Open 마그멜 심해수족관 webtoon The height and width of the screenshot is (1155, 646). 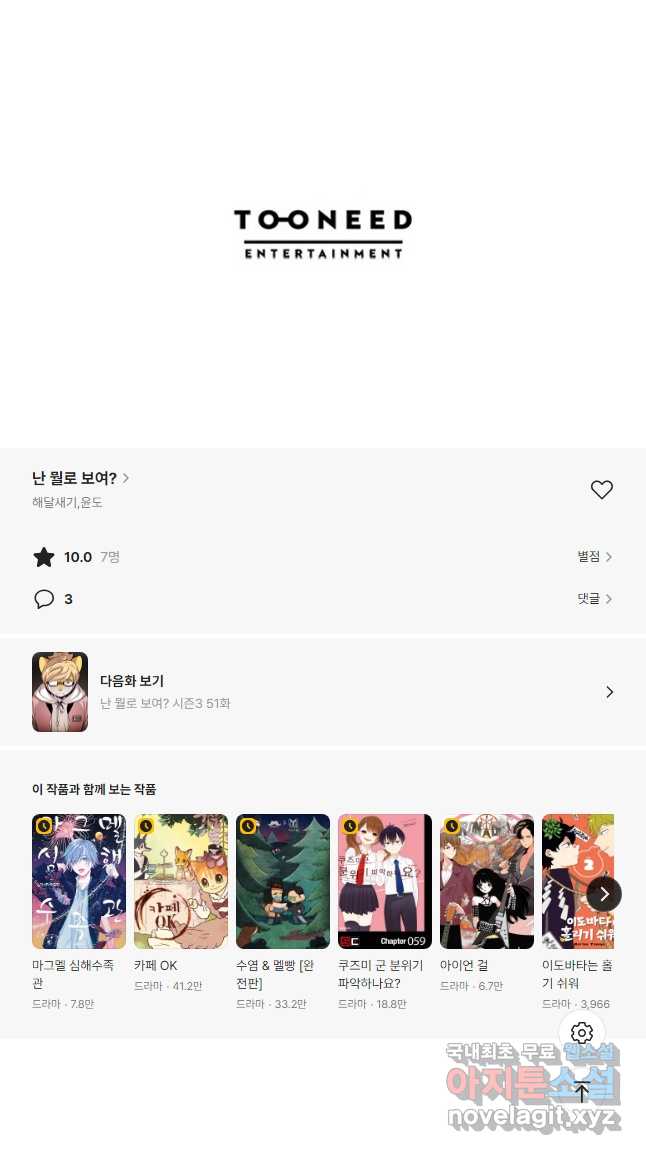point(79,882)
